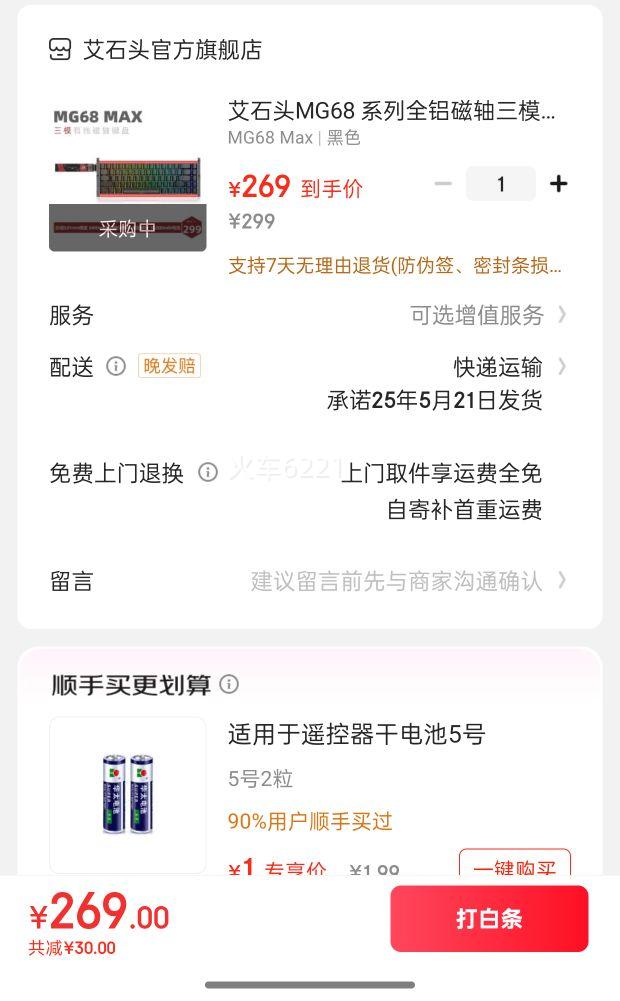The image size is (620, 1001).
Task: Tap 一键购买 for the batteries
Action: [x=515, y=863]
